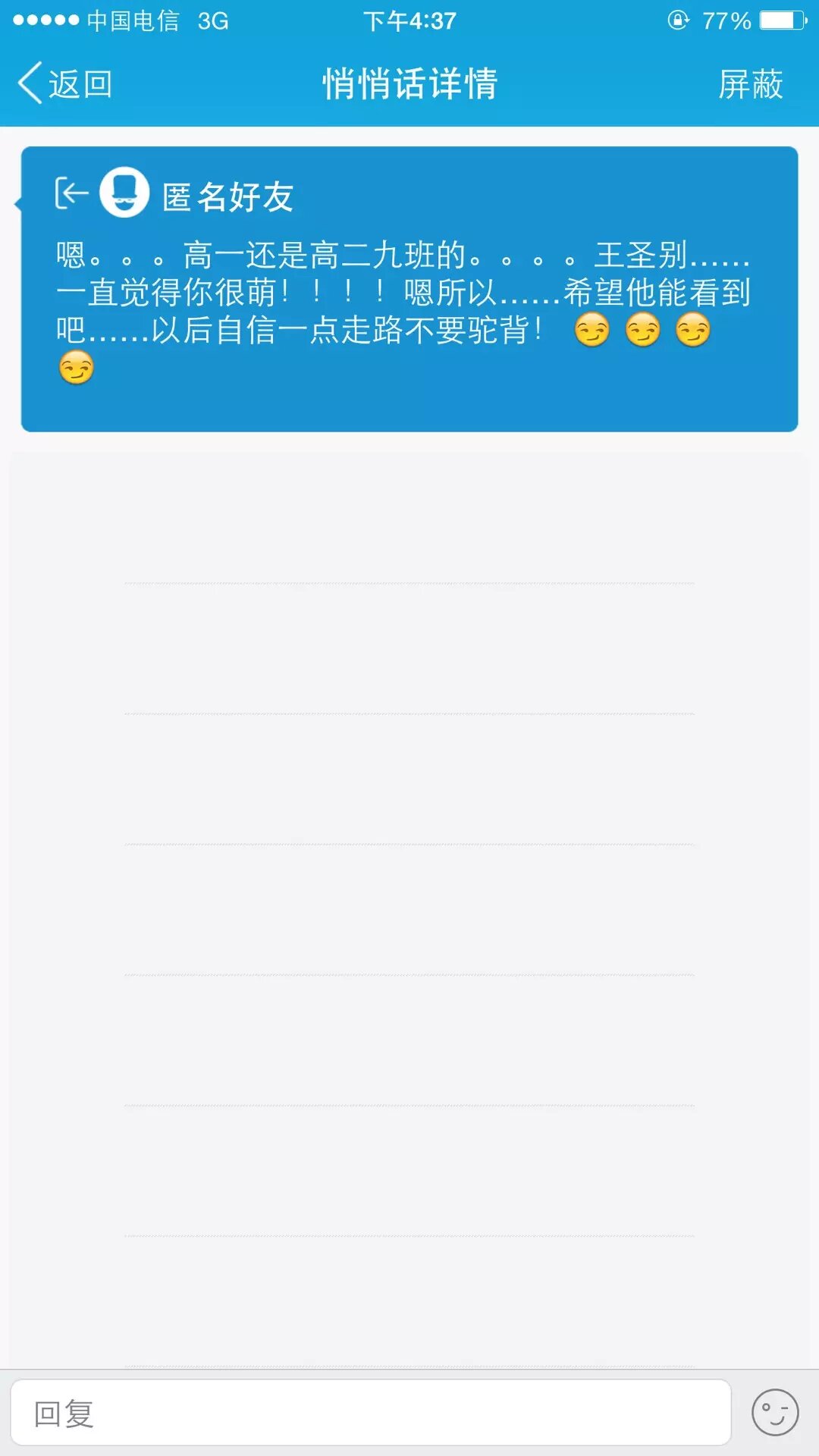Image resolution: width=819 pixels, height=1456 pixels.
Task: Tap the 回复 reply input field
Action: point(370,1413)
